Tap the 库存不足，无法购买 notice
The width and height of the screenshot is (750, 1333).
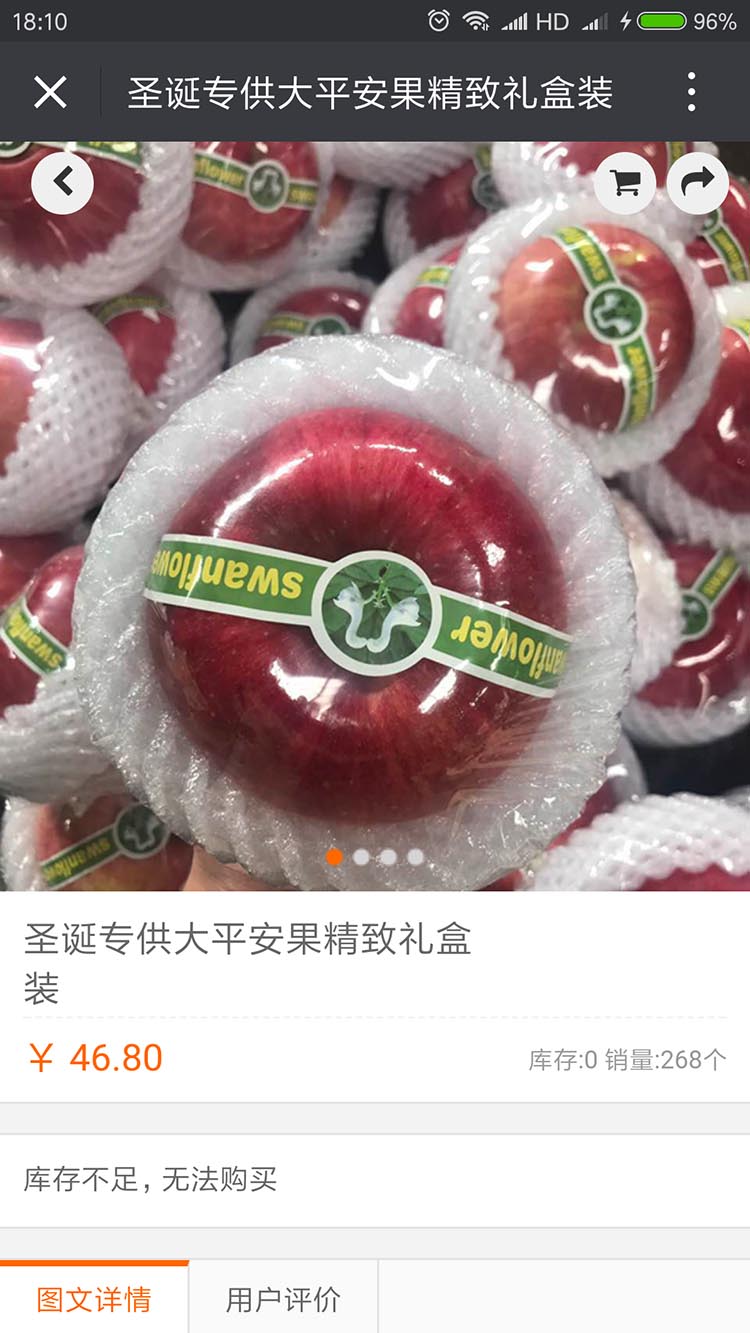(x=150, y=1180)
